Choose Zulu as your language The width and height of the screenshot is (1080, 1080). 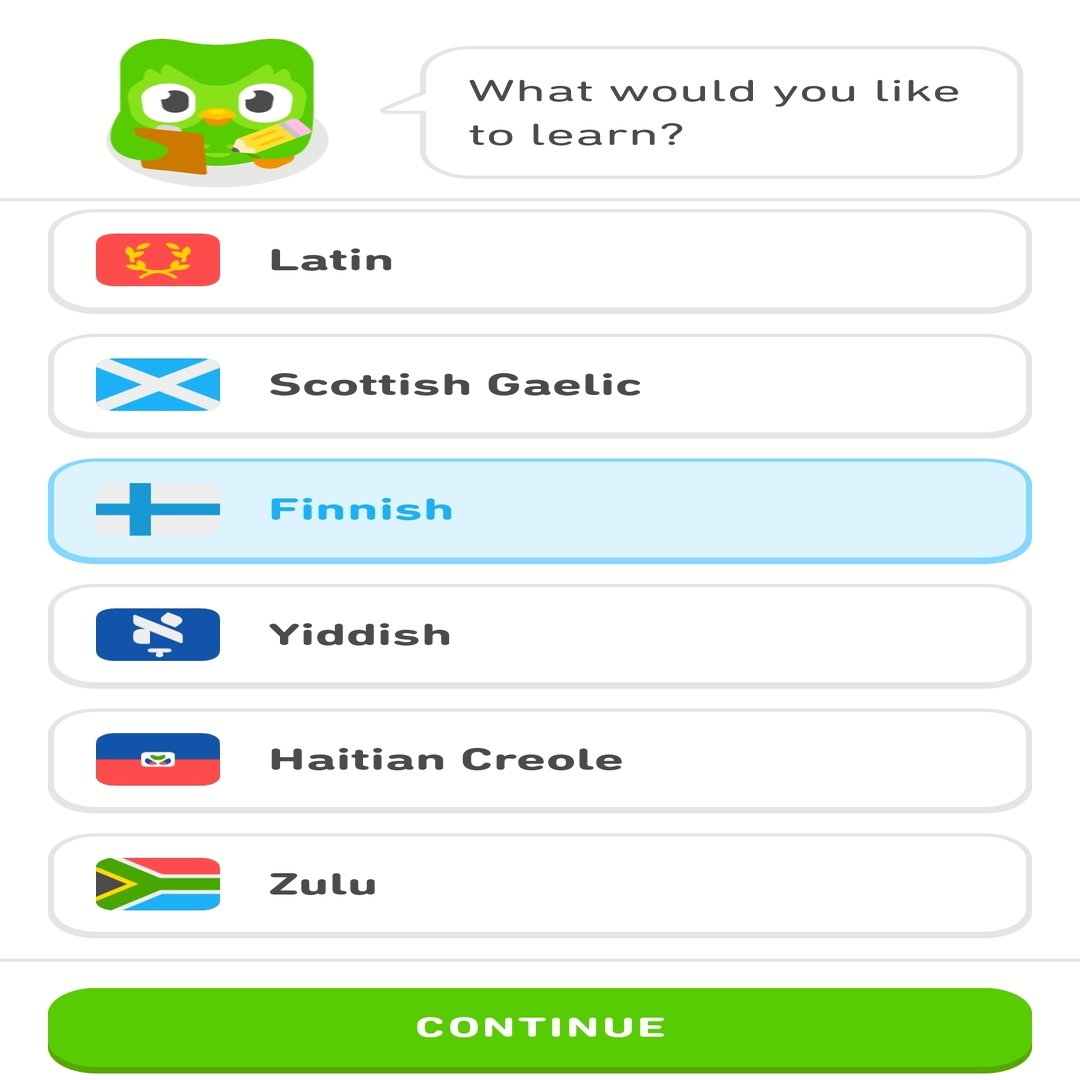pos(539,885)
